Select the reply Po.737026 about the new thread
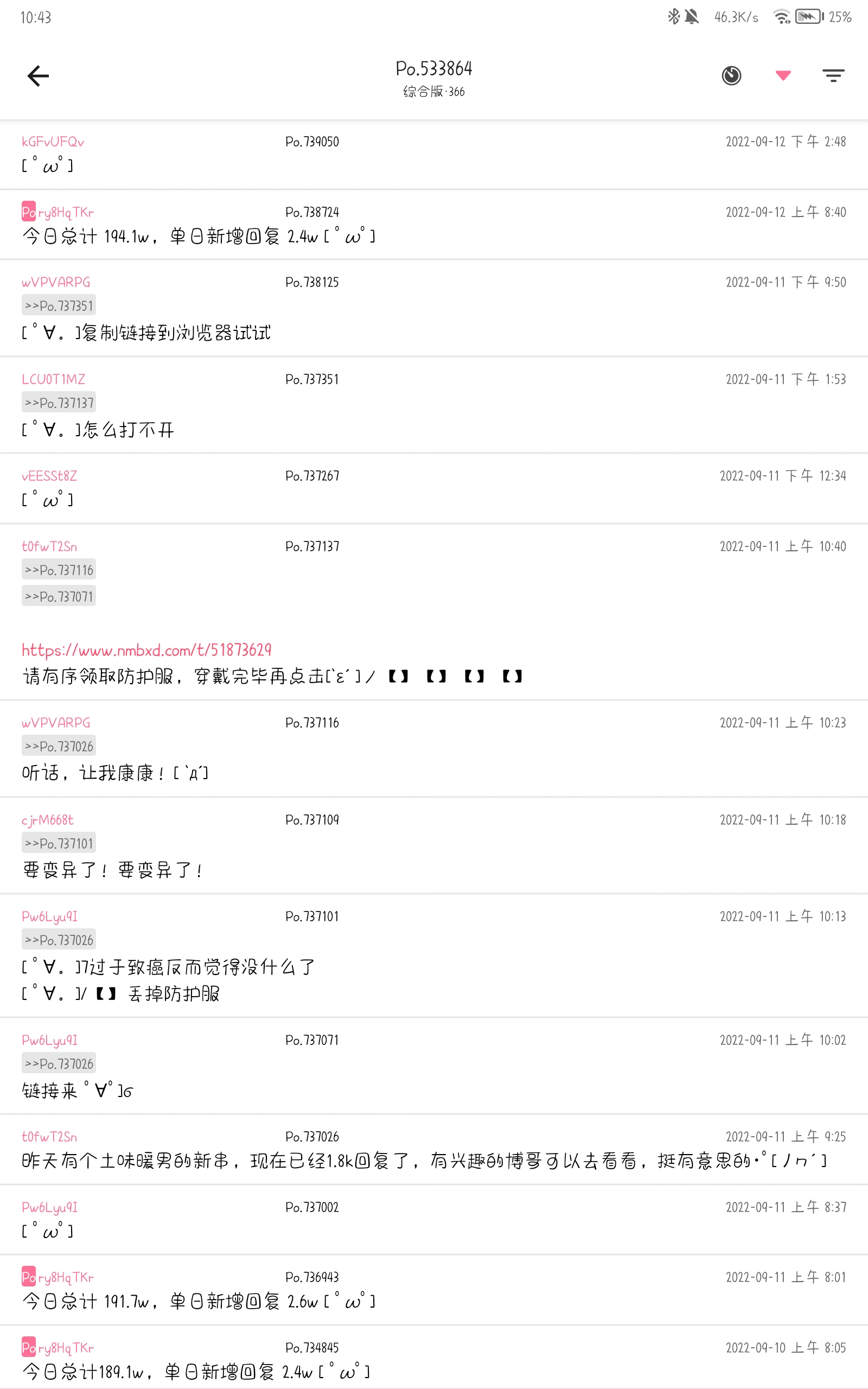The height and width of the screenshot is (1389, 868). (424, 1161)
